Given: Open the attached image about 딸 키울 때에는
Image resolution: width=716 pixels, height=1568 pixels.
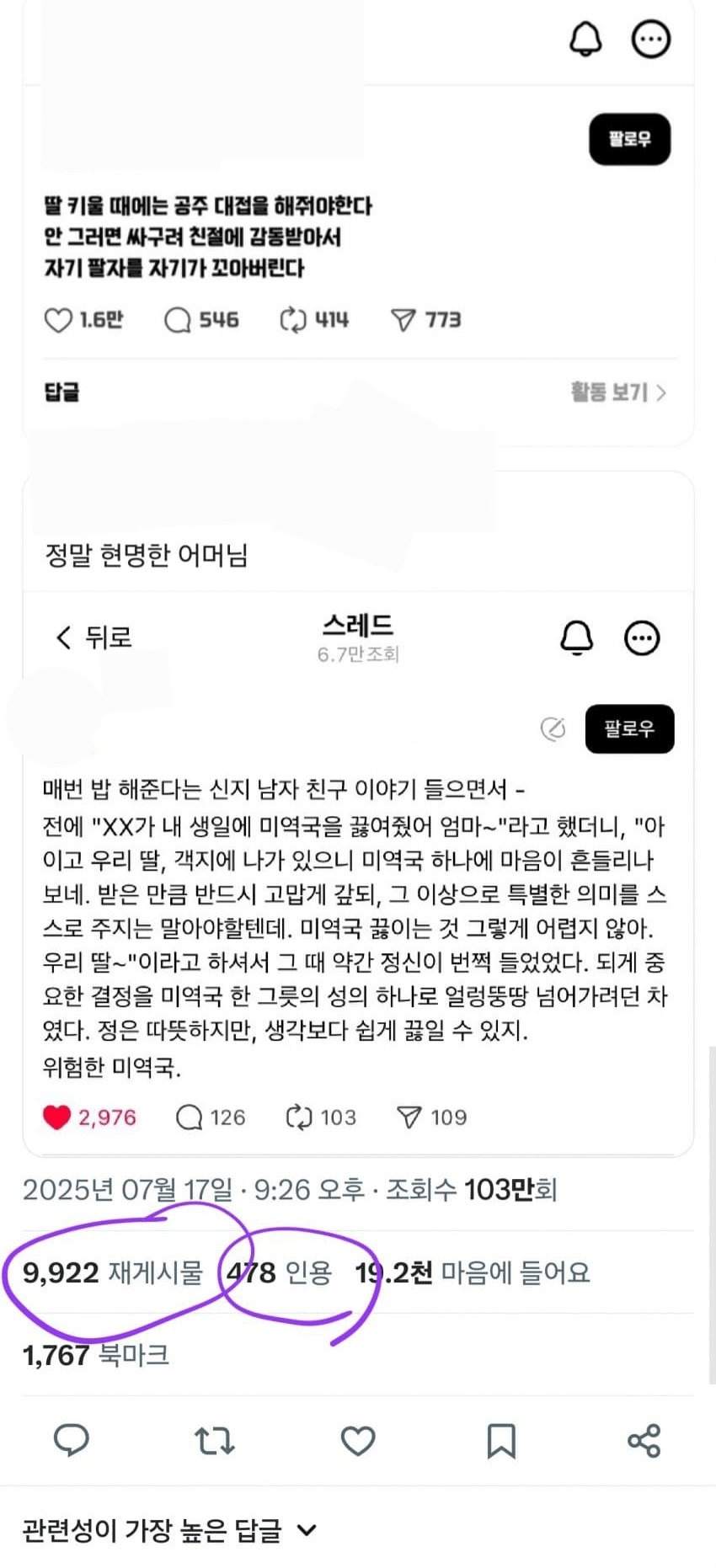Looking at the screenshot, I should pos(358,223).
